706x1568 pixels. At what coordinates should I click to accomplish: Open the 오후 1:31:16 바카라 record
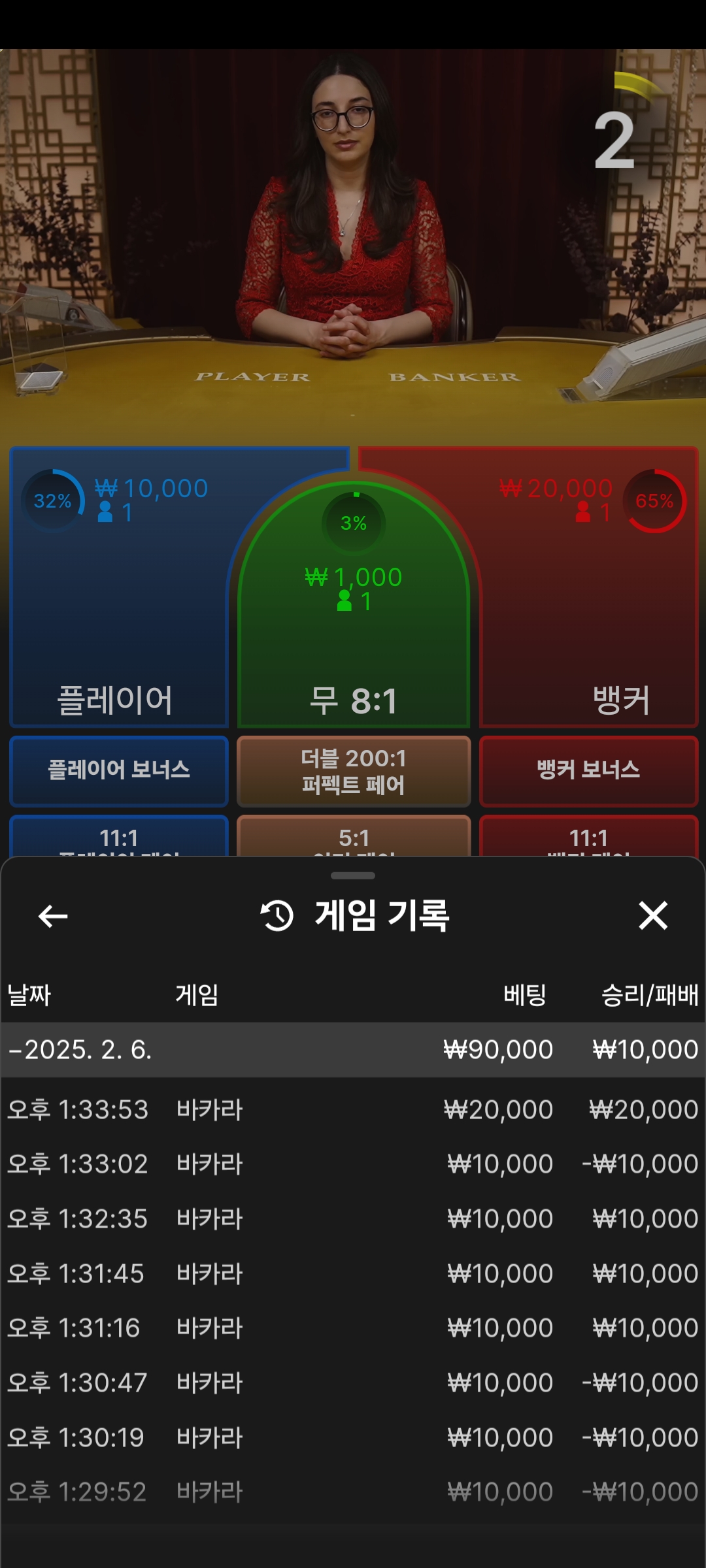point(353,1328)
